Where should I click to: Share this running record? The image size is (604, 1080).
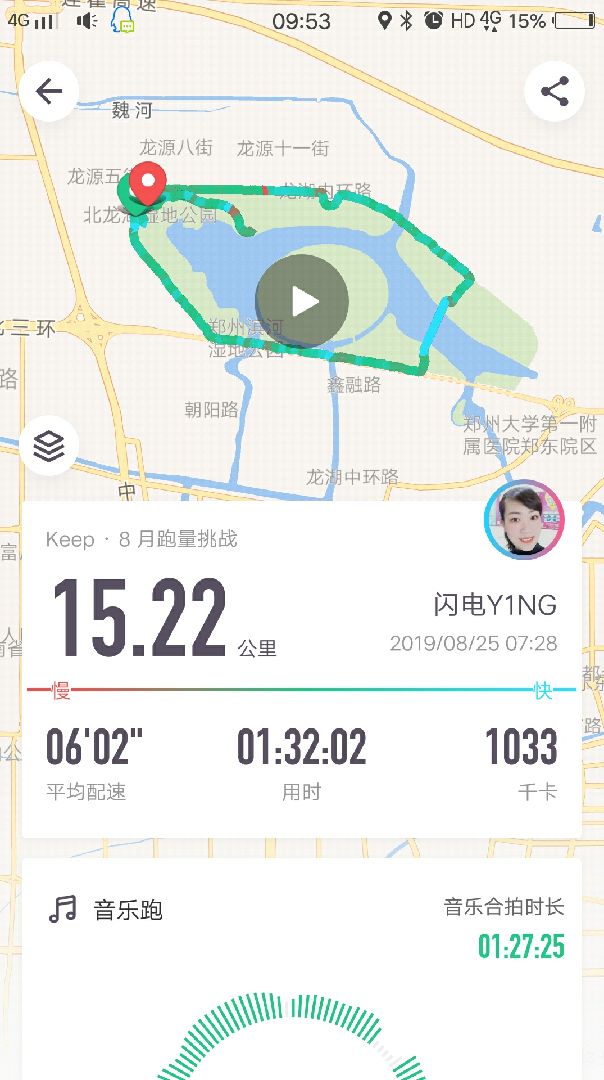[554, 92]
